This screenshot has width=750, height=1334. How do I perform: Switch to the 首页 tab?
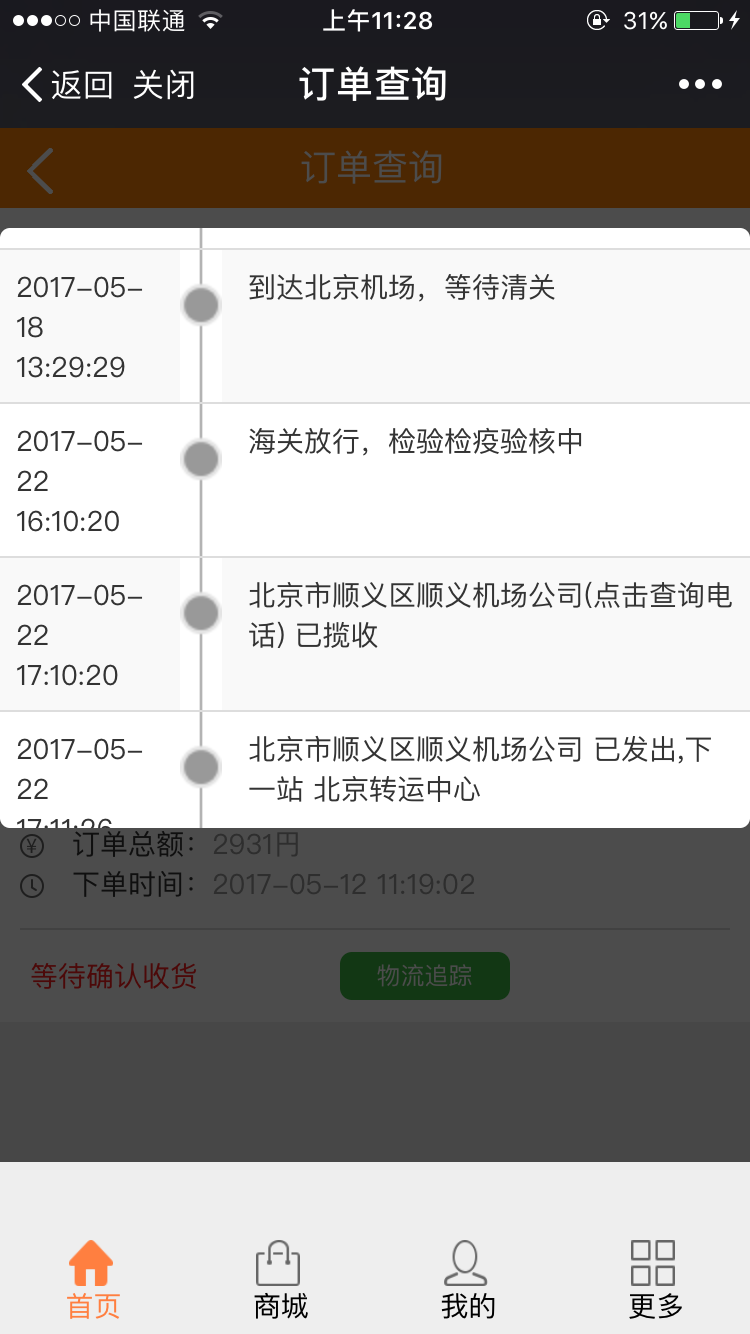(x=93, y=1280)
